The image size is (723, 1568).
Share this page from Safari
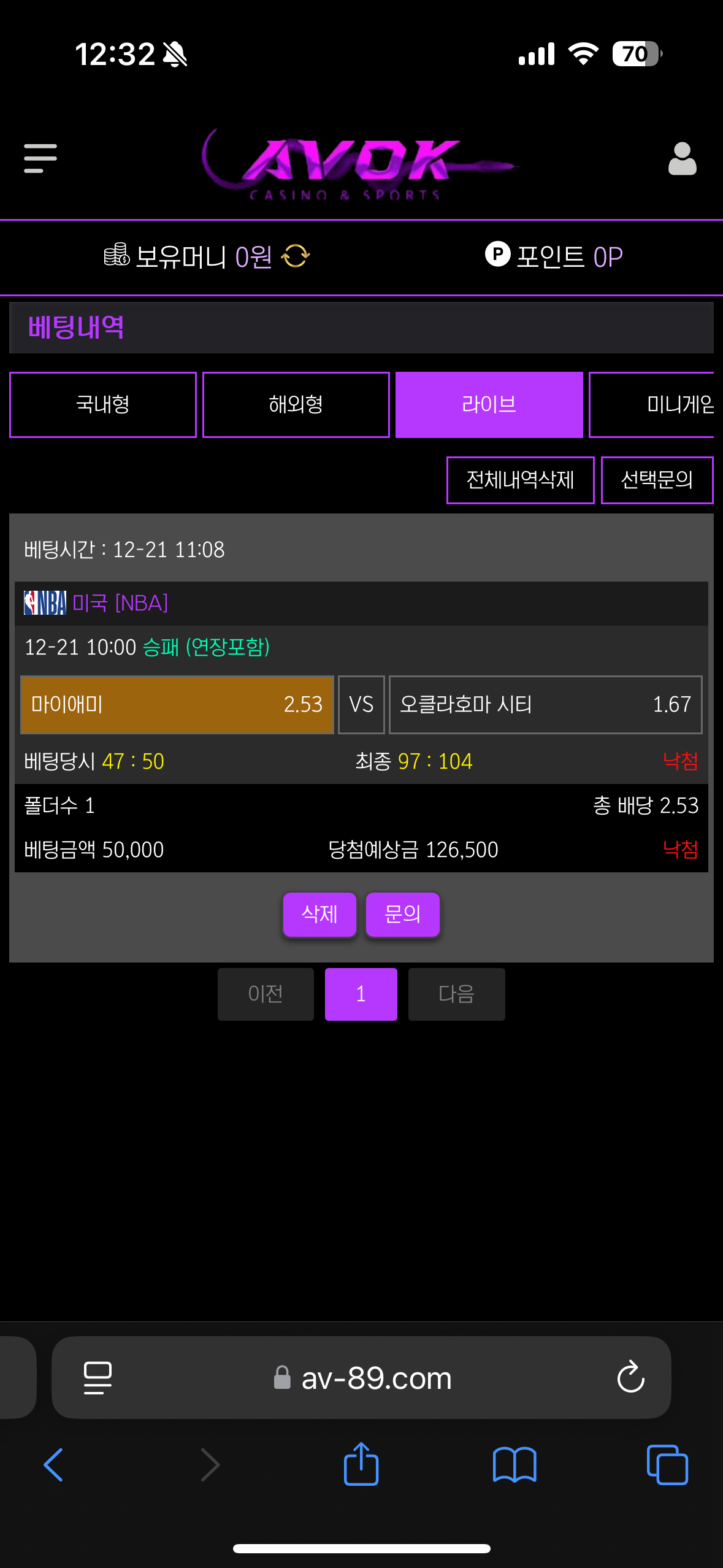[x=361, y=1465]
